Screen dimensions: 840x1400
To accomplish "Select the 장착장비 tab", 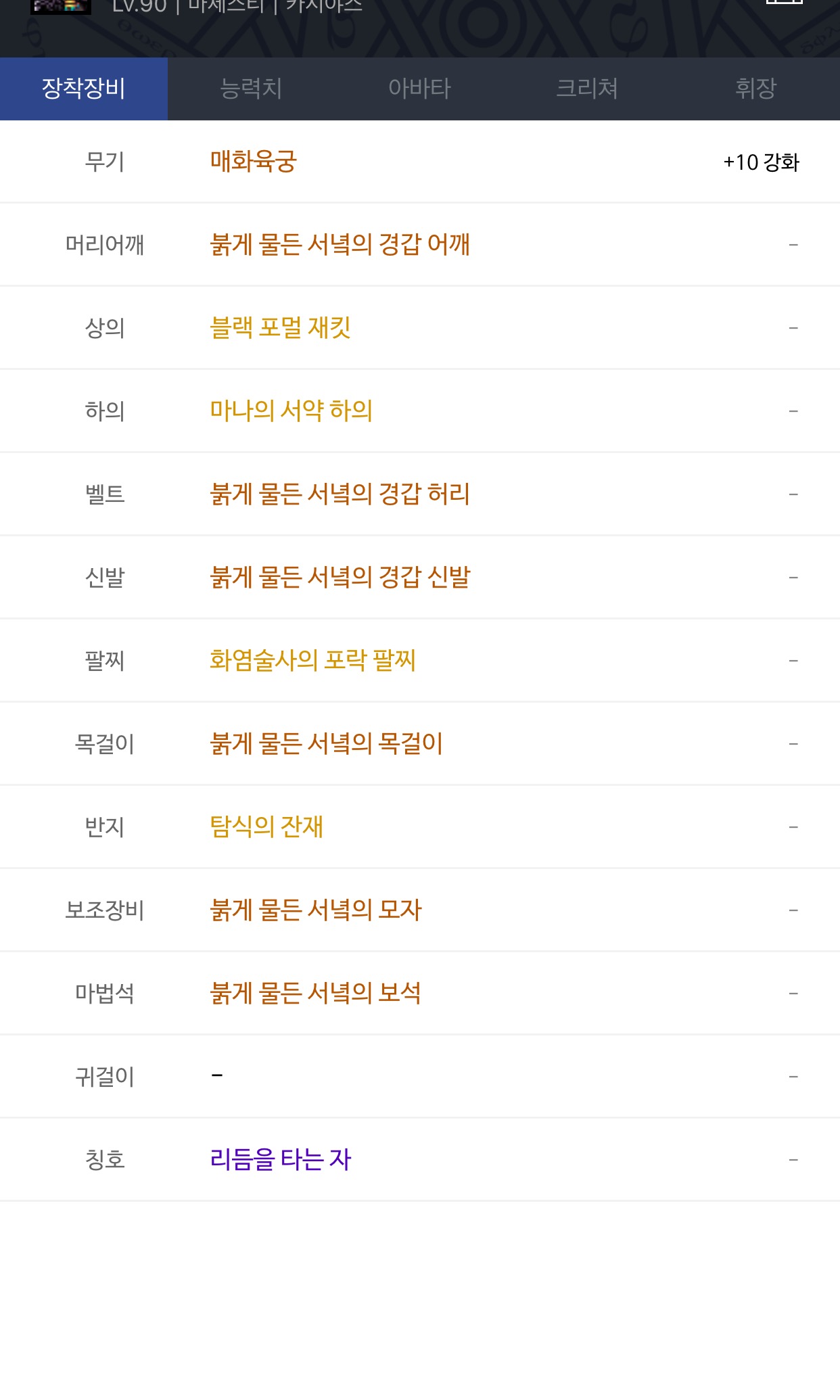I will coord(84,89).
